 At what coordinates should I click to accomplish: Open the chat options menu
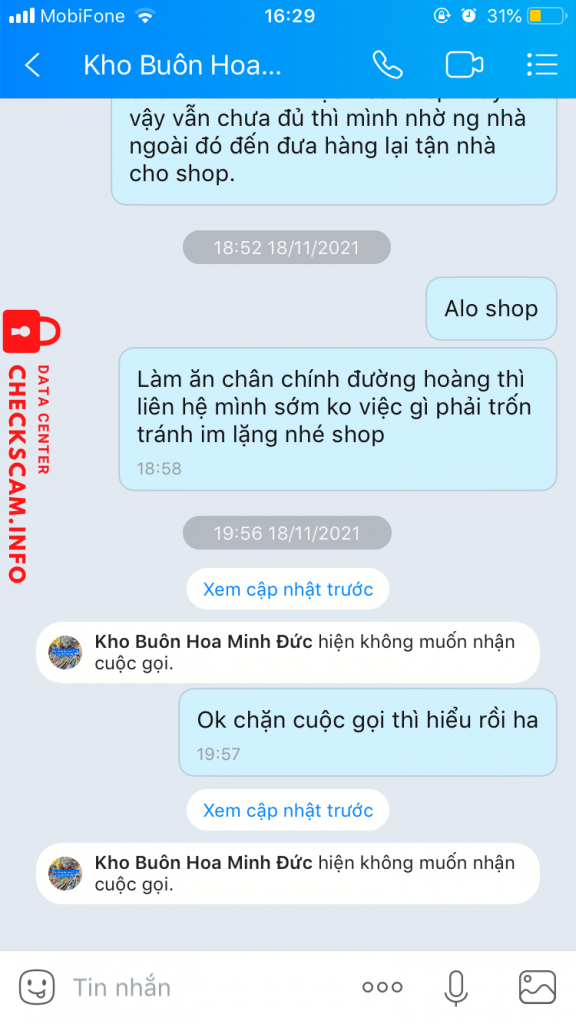pyautogui.click(x=542, y=65)
